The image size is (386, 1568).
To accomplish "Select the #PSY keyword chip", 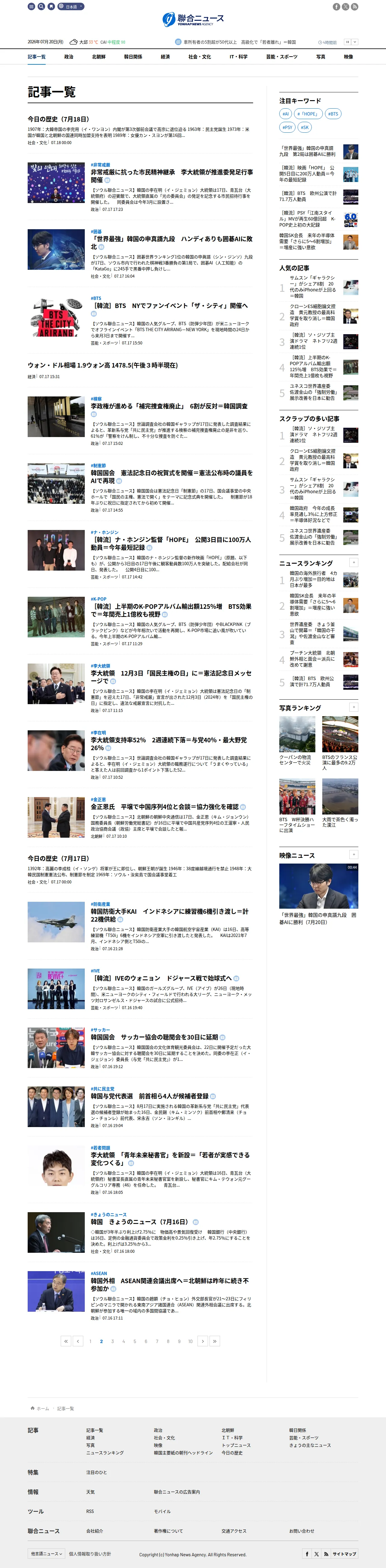I will 287,127.
